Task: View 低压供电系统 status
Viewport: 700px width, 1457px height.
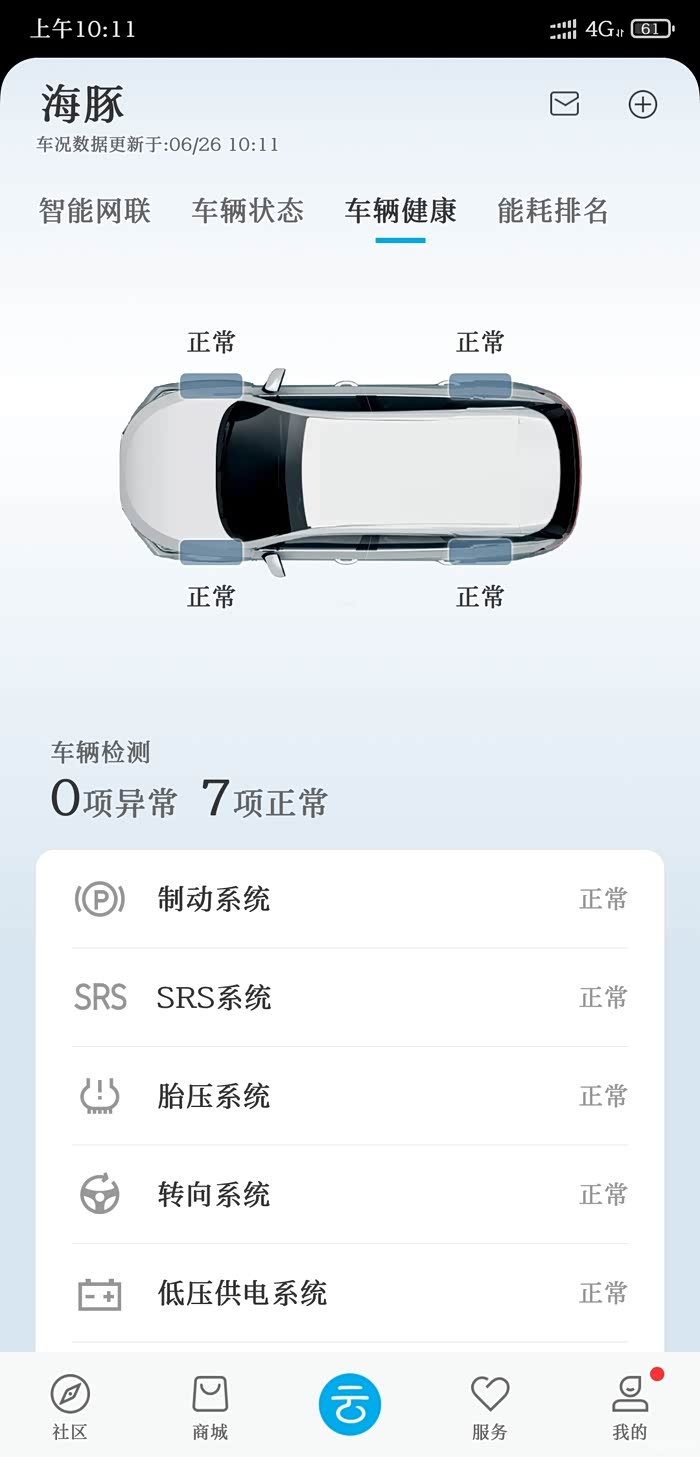Action: click(350, 1293)
